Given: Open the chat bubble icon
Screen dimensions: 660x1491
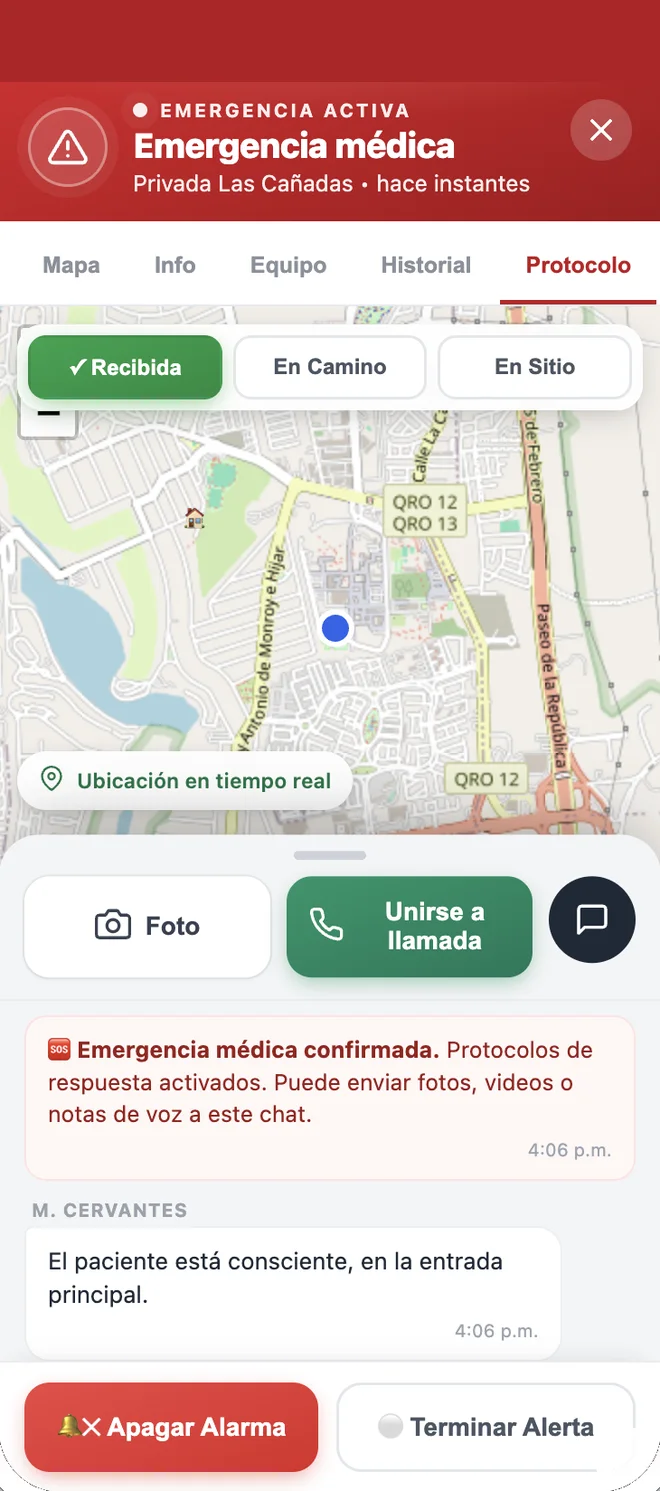Looking at the screenshot, I should (592, 920).
